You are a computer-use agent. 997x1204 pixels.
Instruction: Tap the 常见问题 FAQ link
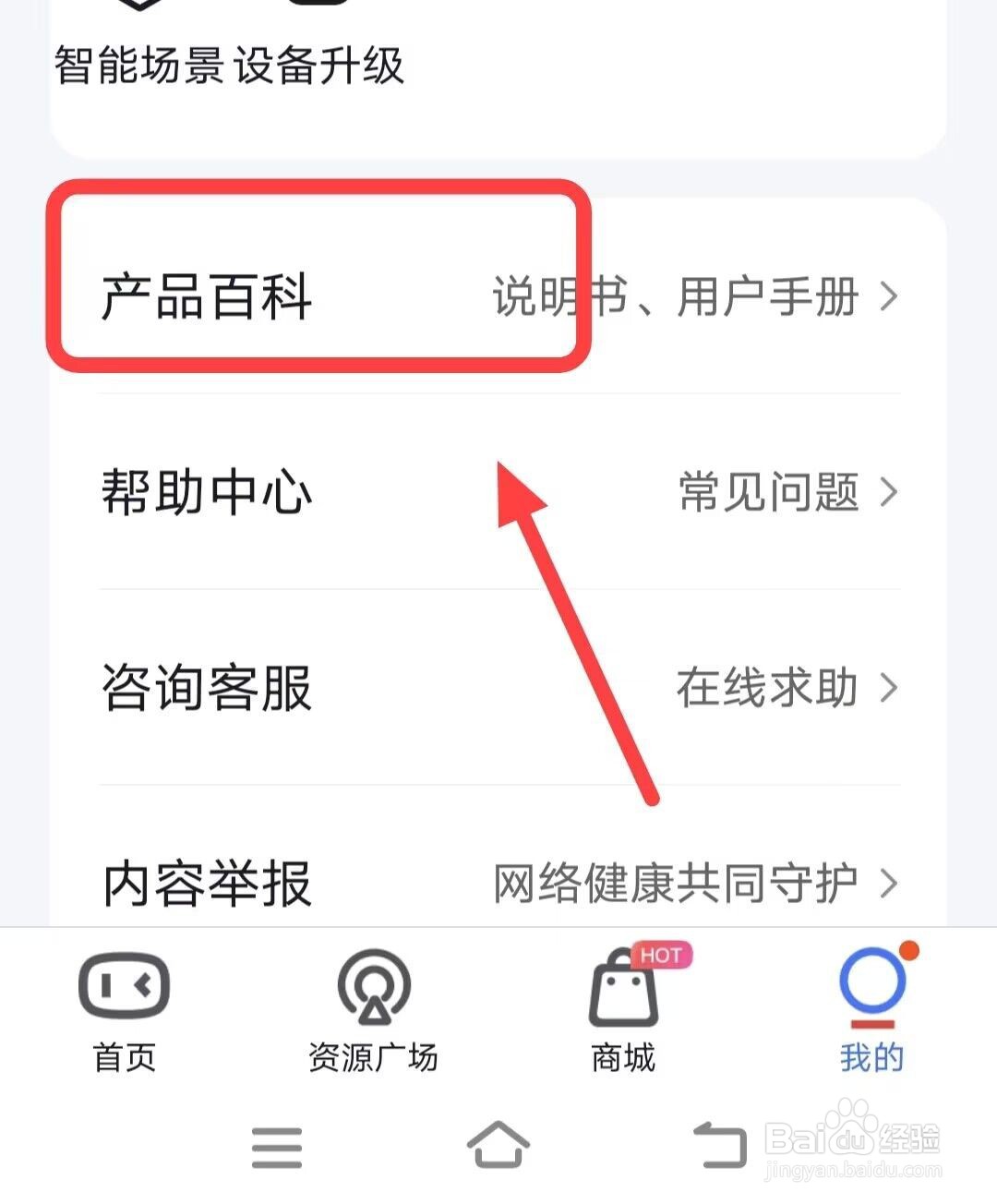(768, 494)
